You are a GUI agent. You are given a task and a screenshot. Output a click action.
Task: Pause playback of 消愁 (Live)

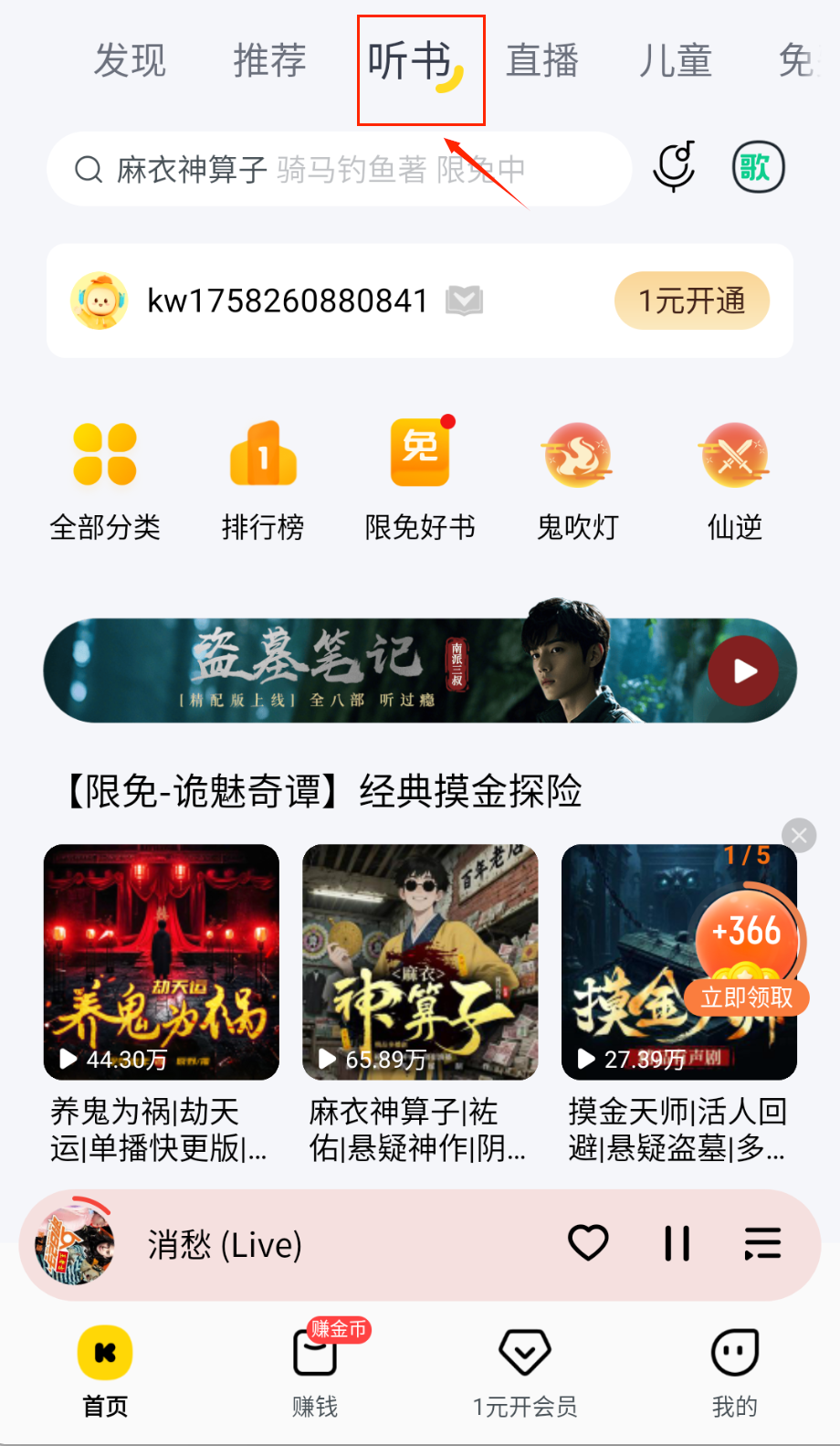click(x=677, y=1243)
